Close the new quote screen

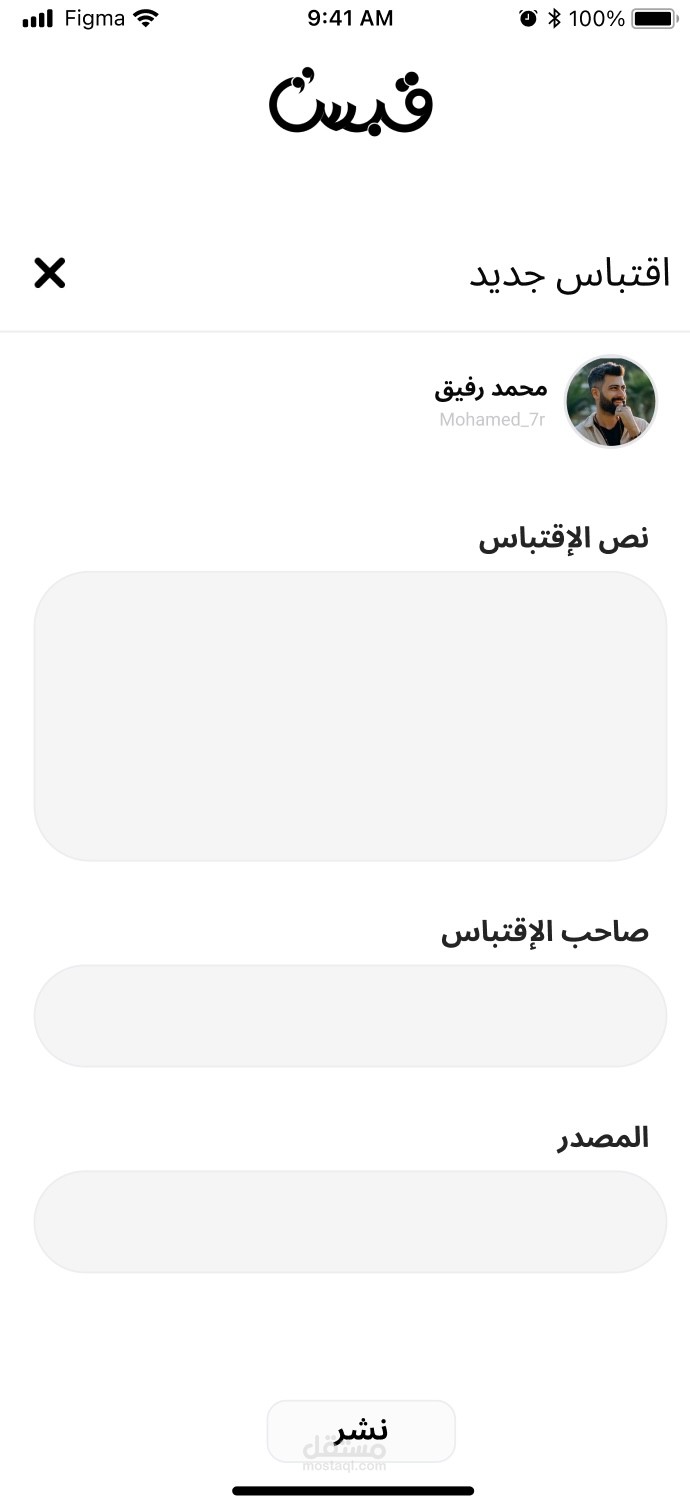click(x=49, y=273)
